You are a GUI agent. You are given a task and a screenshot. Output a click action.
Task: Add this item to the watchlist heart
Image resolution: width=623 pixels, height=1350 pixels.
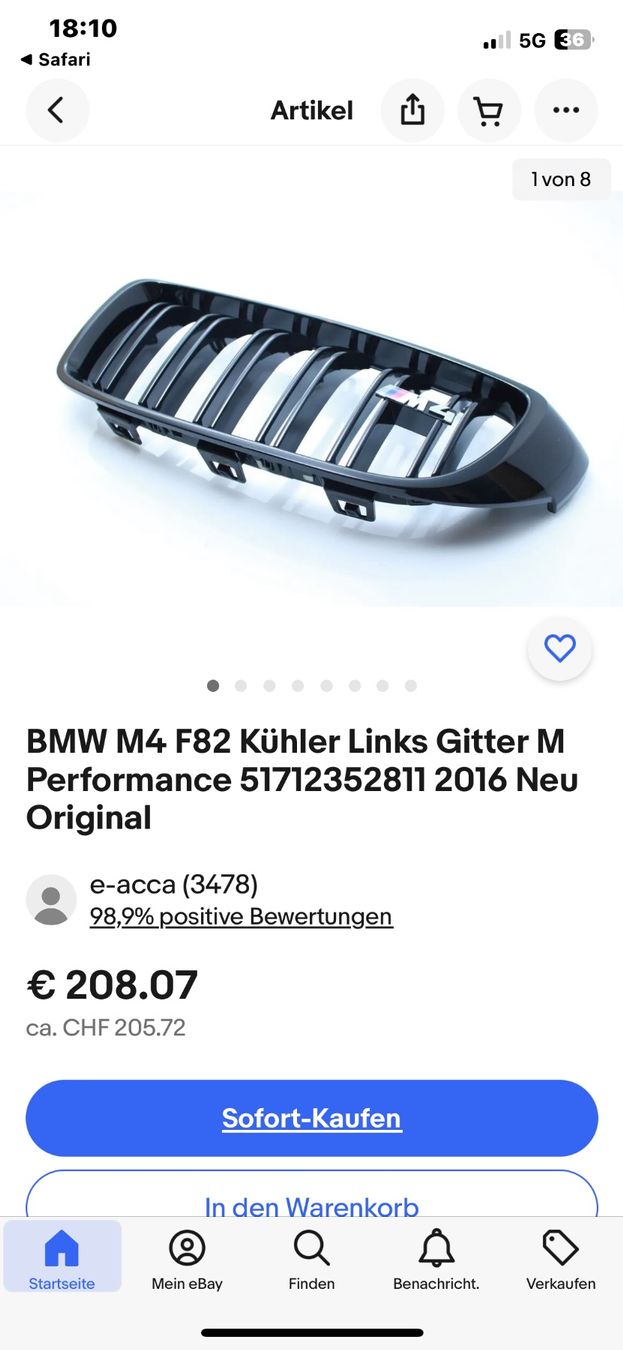pos(560,649)
